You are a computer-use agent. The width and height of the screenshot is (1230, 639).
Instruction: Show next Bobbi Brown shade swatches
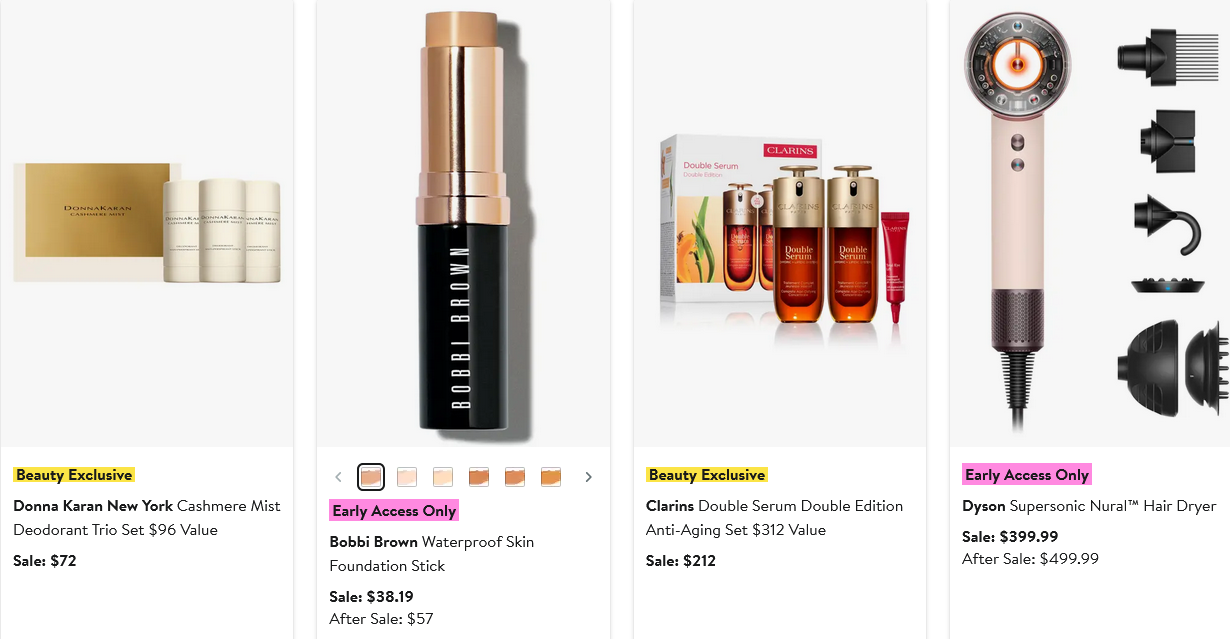588,477
